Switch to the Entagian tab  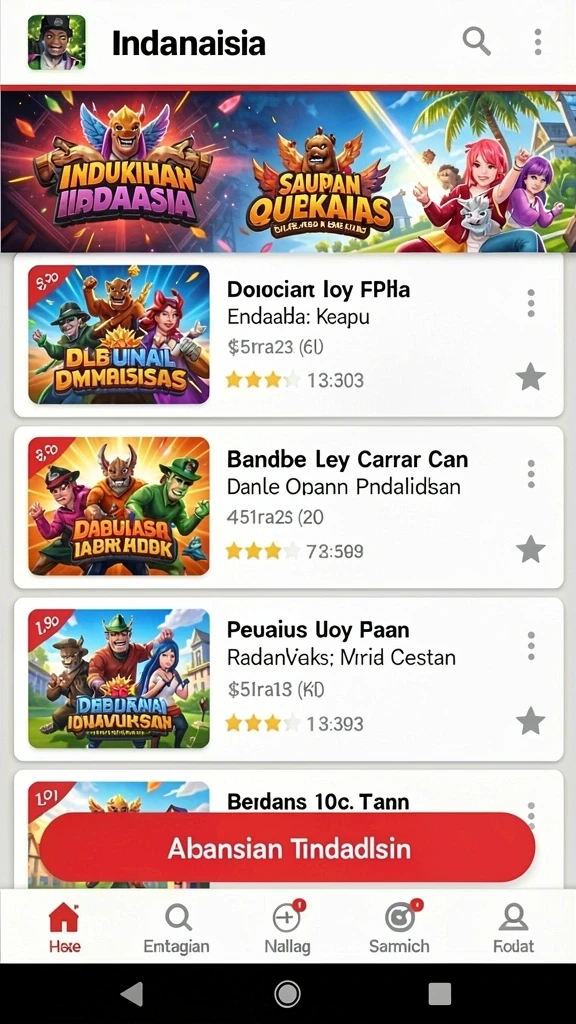(x=176, y=927)
